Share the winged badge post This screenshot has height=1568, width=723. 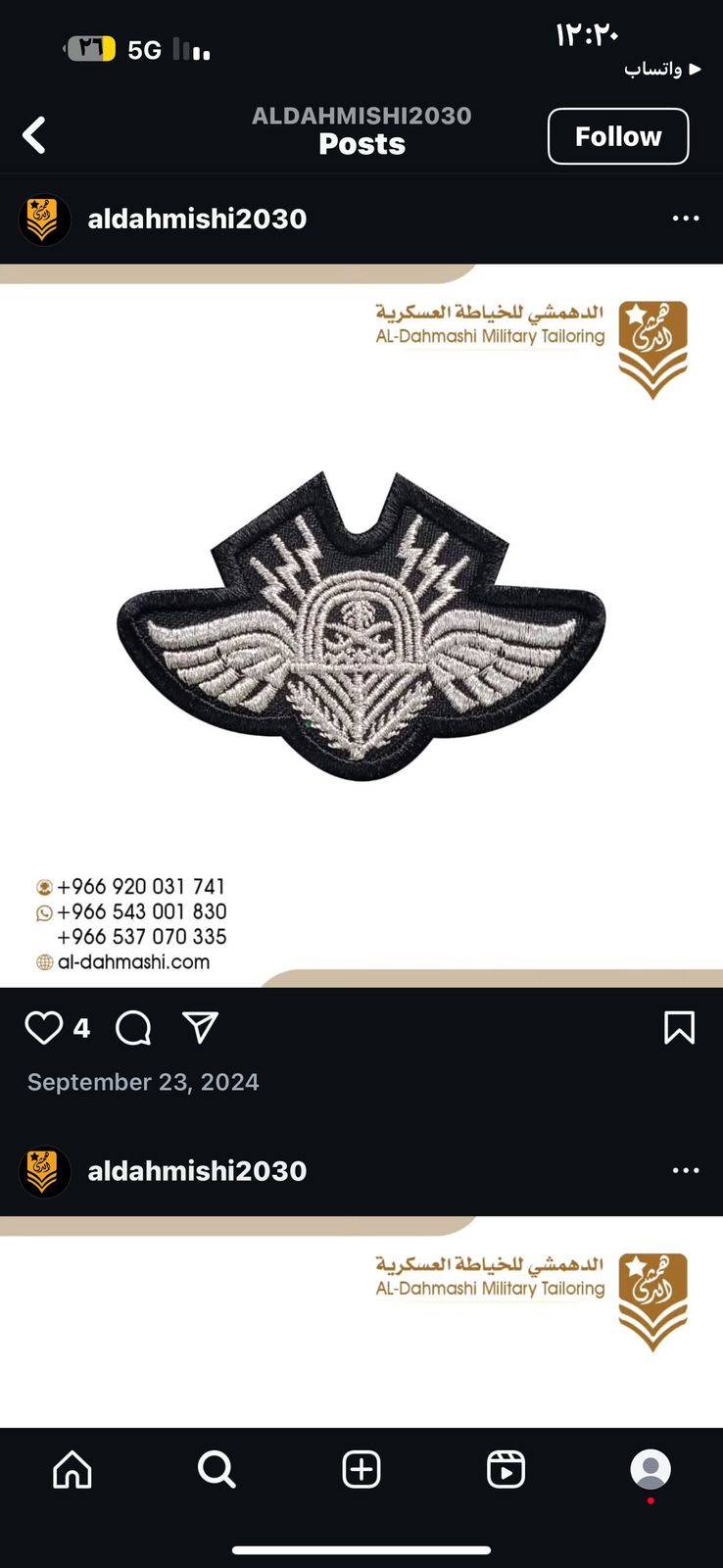(200, 1027)
